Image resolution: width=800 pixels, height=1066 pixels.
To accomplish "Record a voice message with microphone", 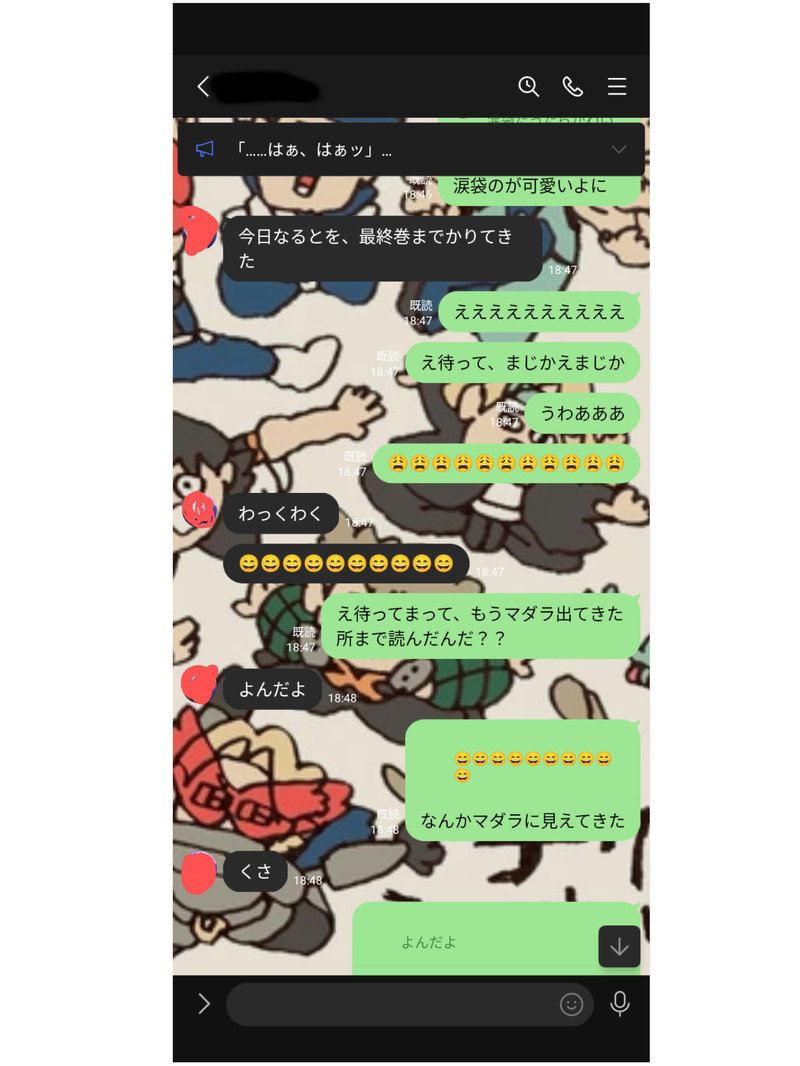I will pyautogui.click(x=620, y=1003).
